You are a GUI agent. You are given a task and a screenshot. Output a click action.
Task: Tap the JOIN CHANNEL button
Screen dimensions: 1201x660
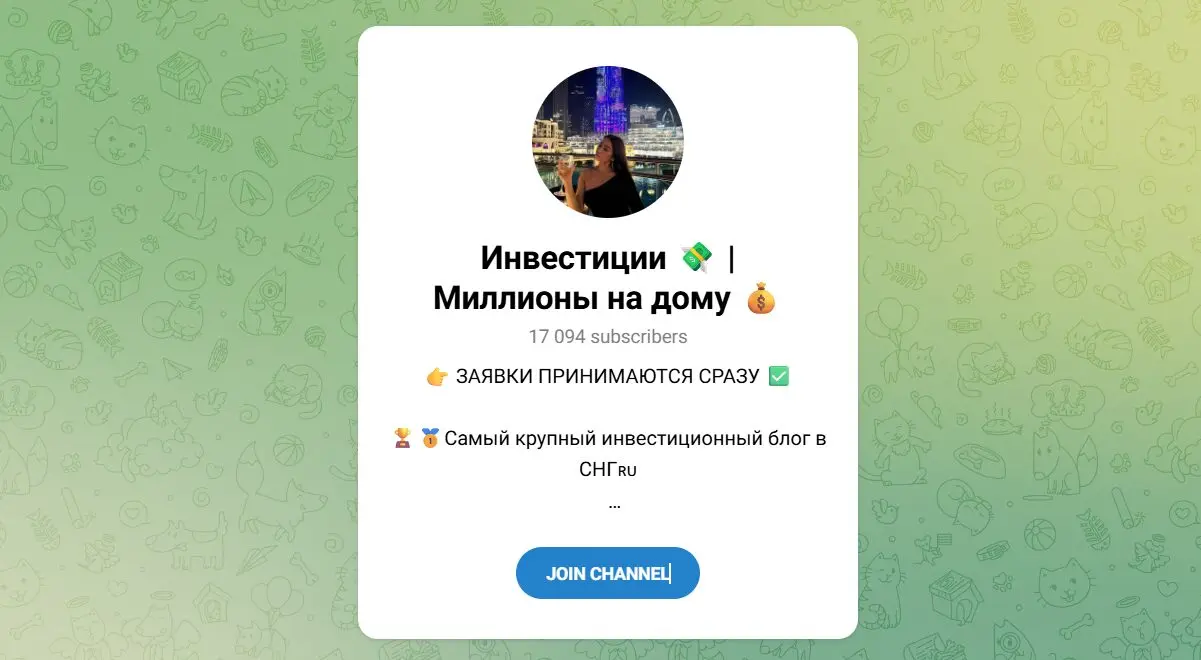click(x=607, y=573)
